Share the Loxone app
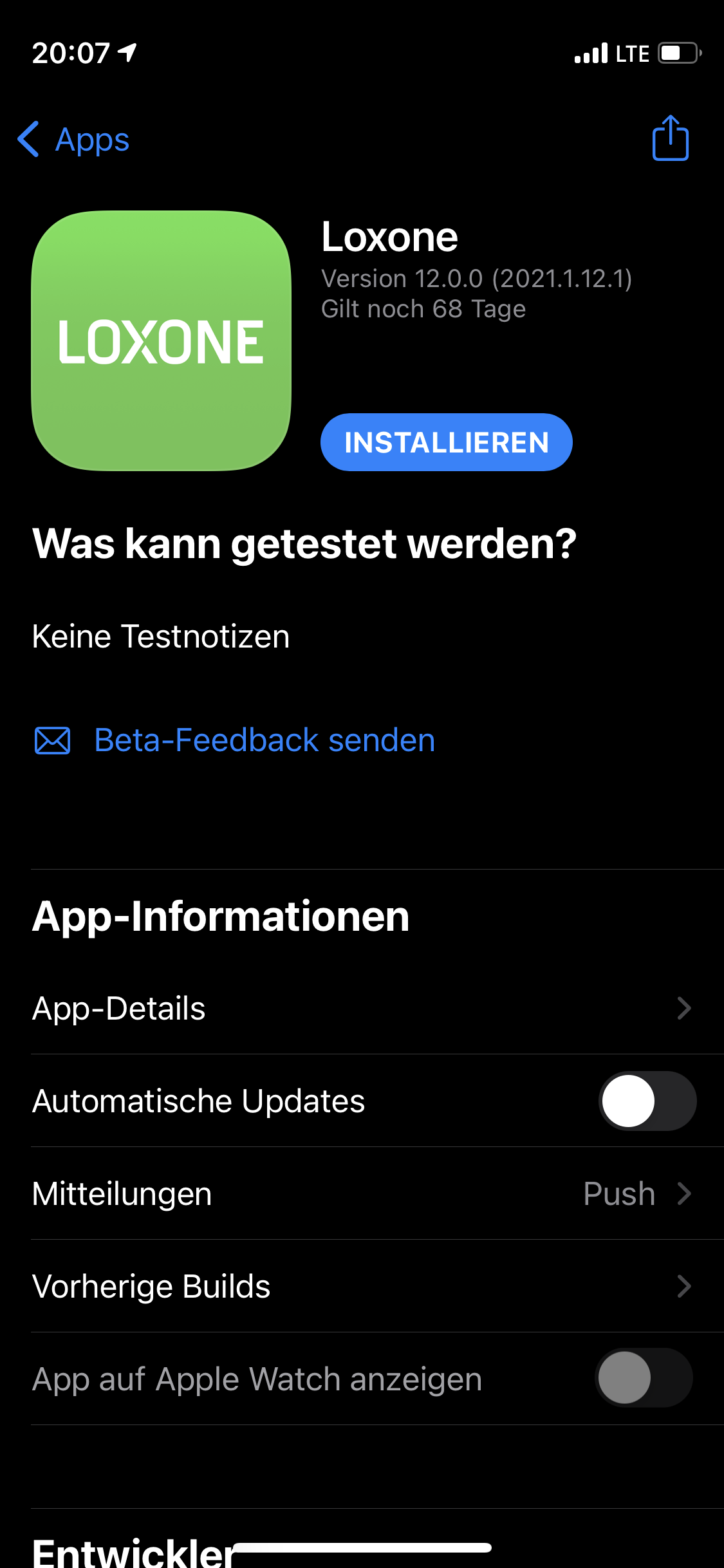The height and width of the screenshot is (1568, 724). [670, 138]
